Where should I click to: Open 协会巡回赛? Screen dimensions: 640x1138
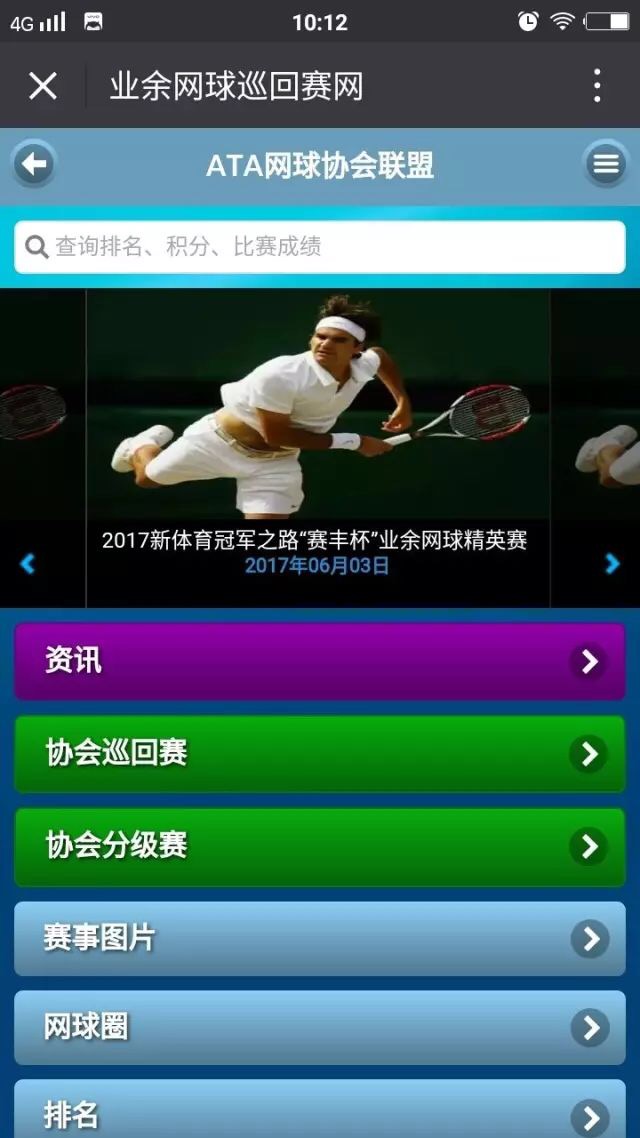(x=320, y=753)
